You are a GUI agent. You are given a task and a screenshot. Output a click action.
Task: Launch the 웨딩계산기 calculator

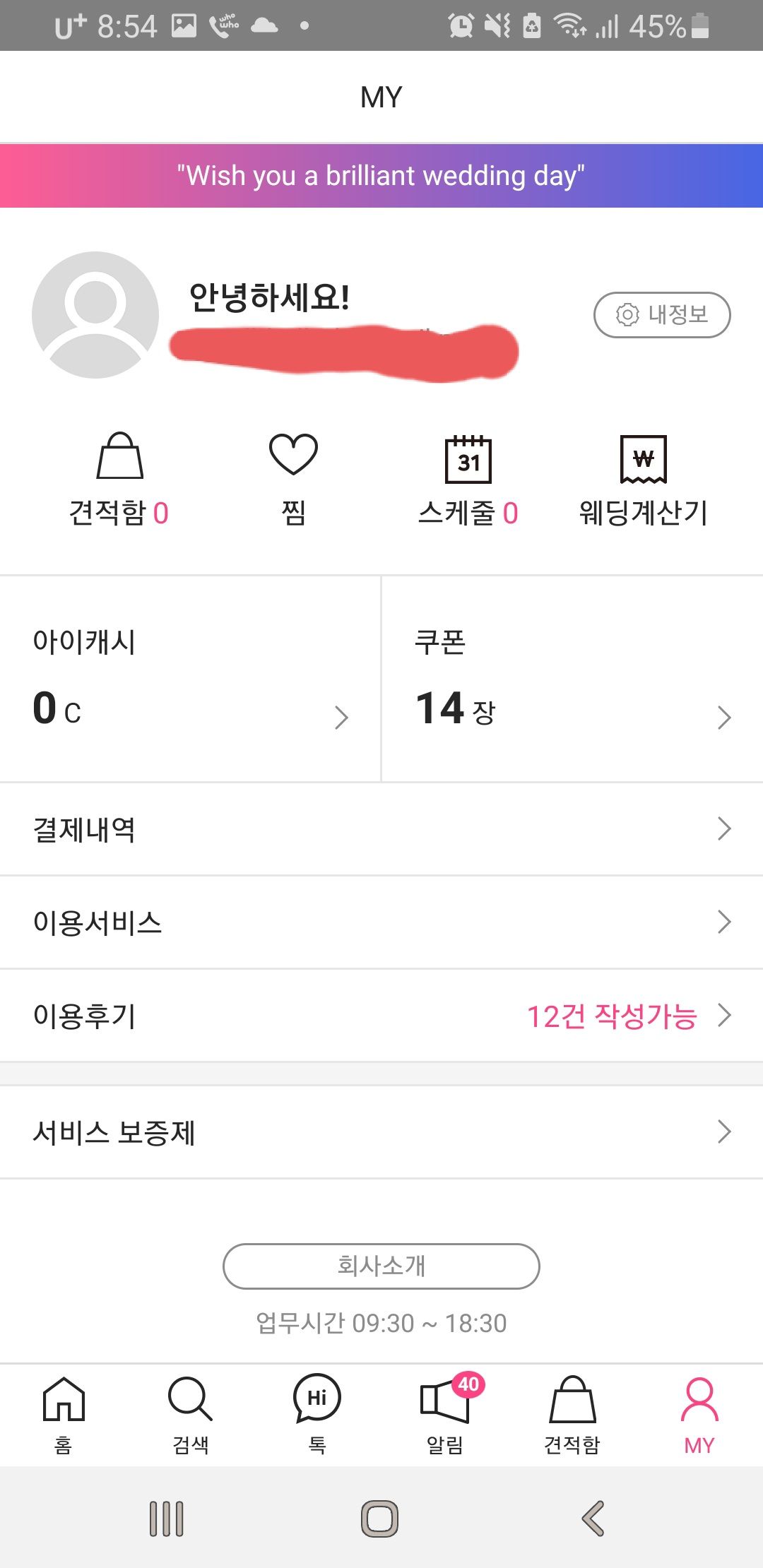643,480
